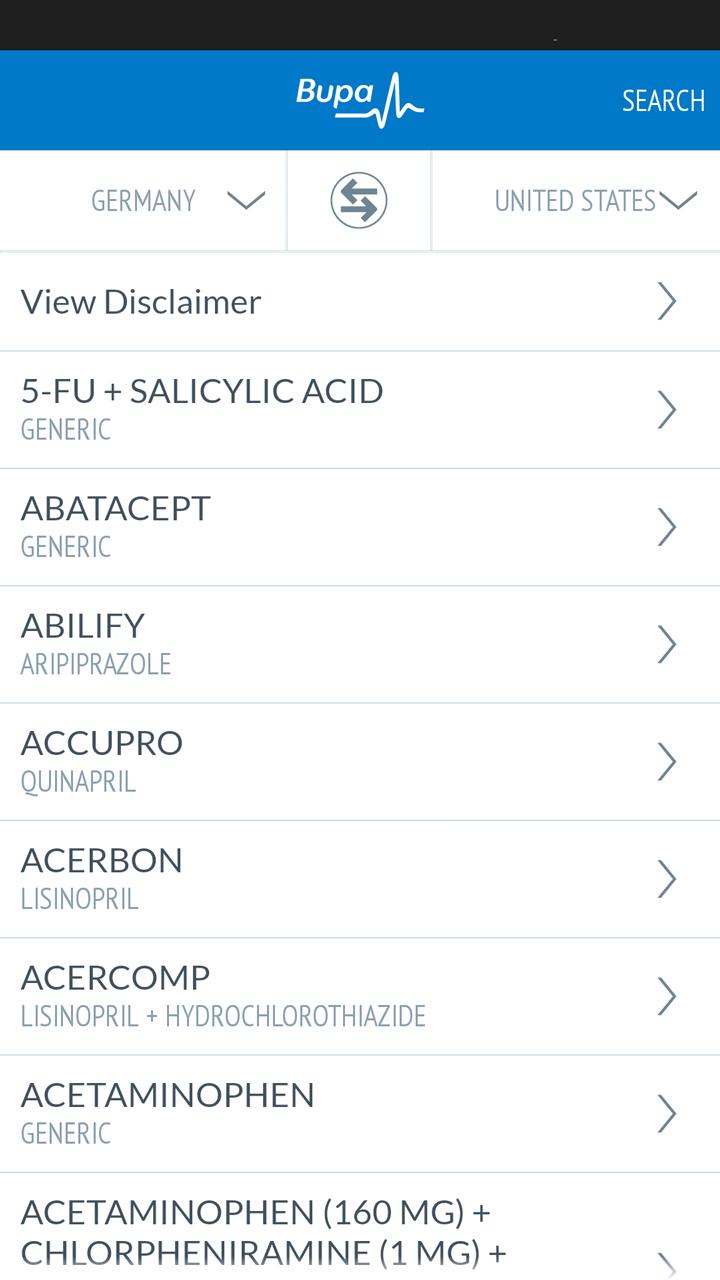The image size is (720, 1280).
Task: Open Acetaminophen (160 mg) + Chlorpheniramine entry
Action: 360,1232
